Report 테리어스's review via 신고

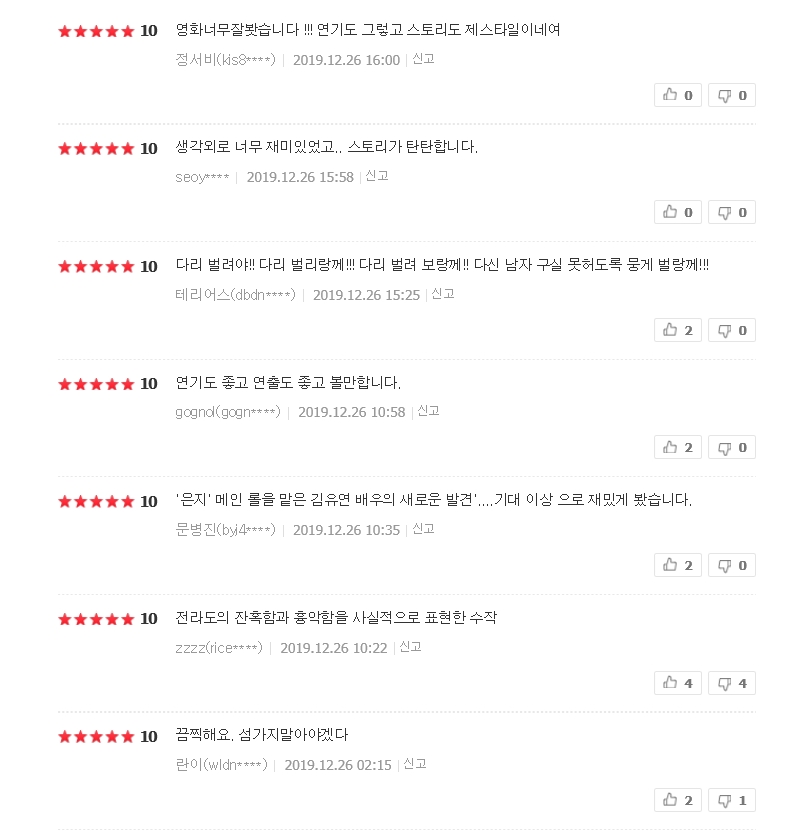click(443, 294)
